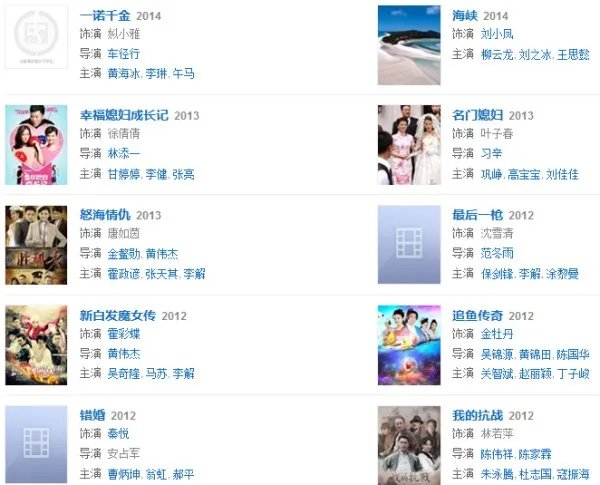Tap the 追鱼传奇 poster thumbnail

pyautogui.click(x=408, y=345)
